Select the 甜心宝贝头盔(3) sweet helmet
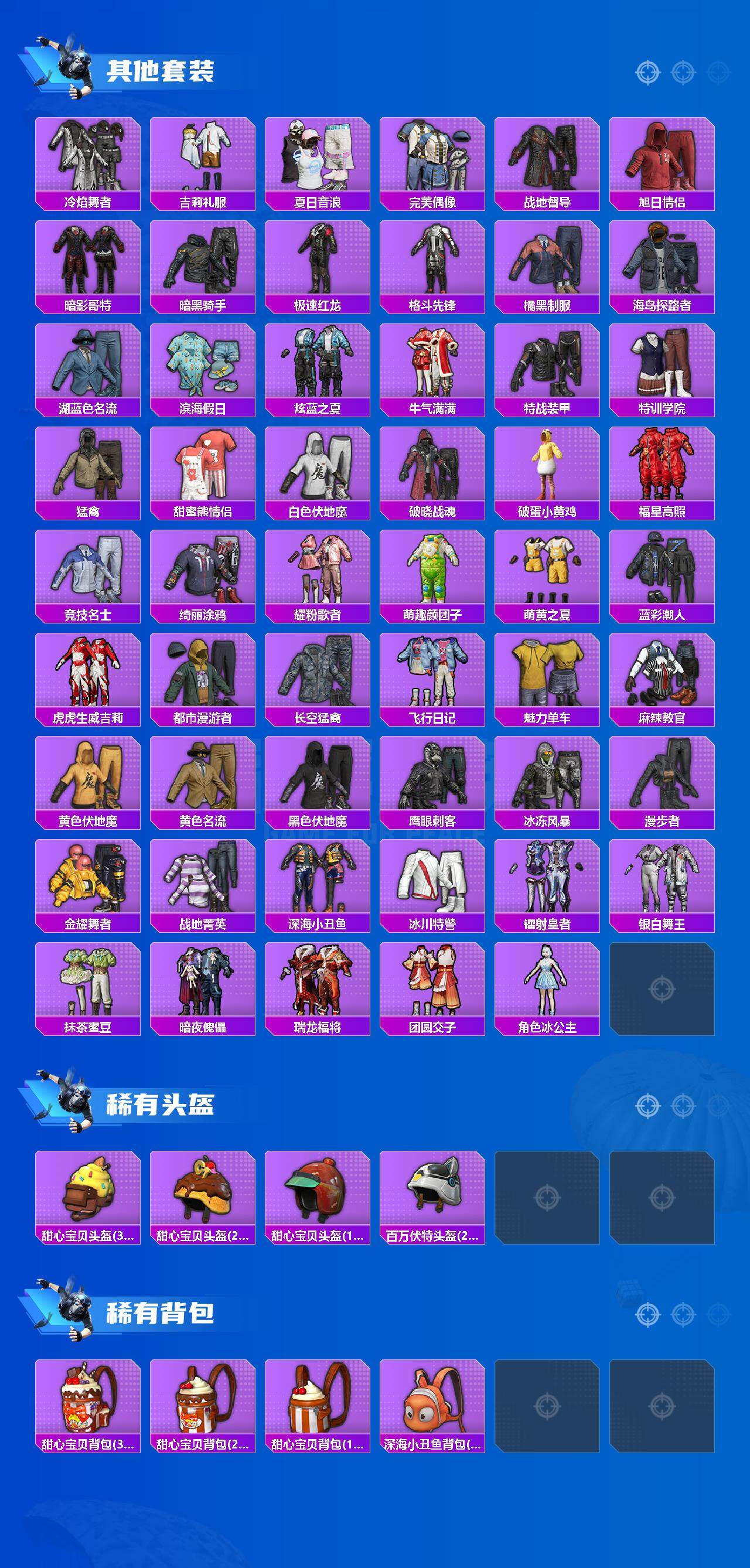Viewport: 750px width, 1568px height. tap(88, 1196)
